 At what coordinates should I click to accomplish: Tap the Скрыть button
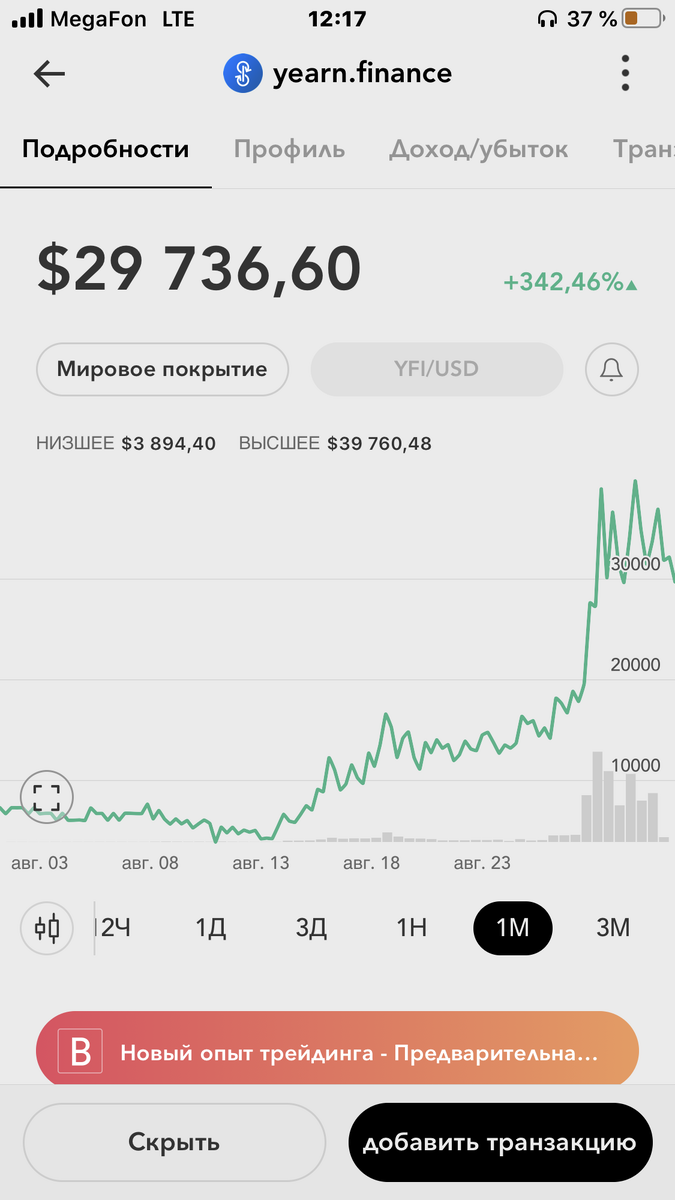(174, 1142)
